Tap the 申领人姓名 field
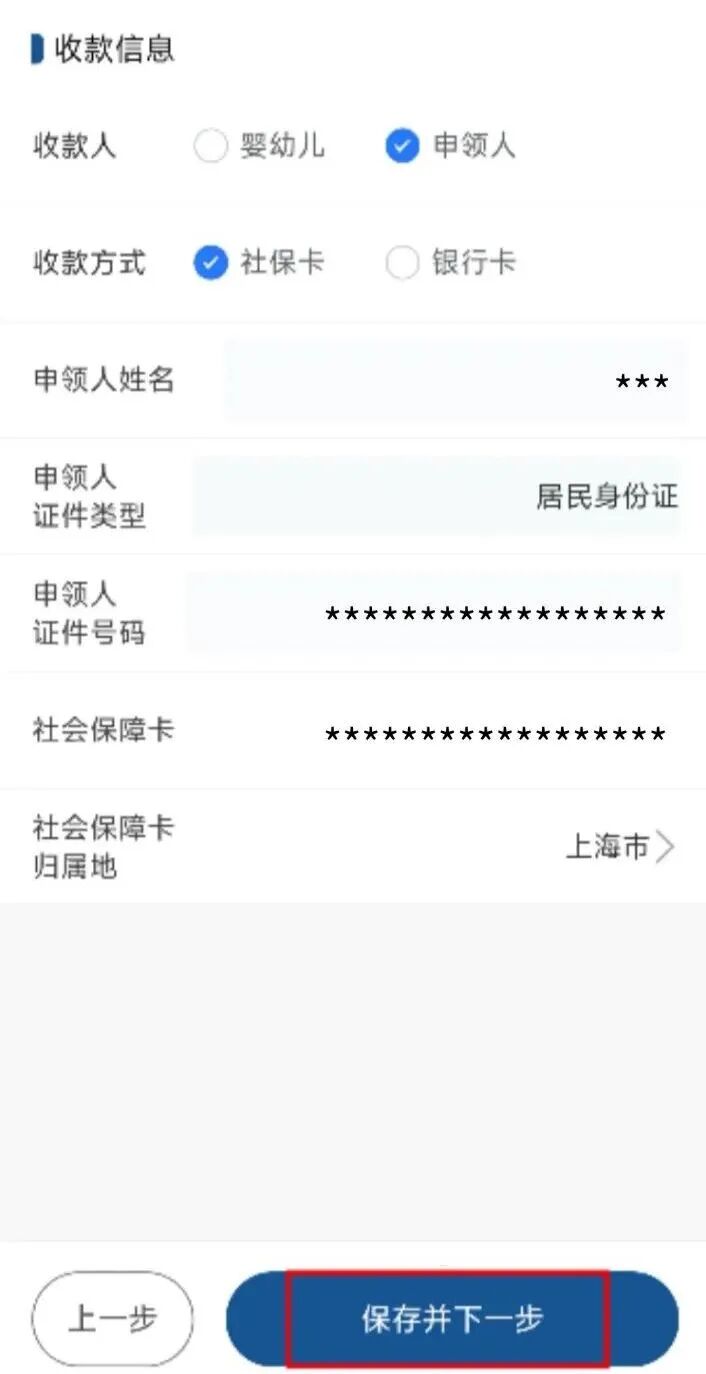The width and height of the screenshot is (706, 1374). pyautogui.click(x=455, y=380)
